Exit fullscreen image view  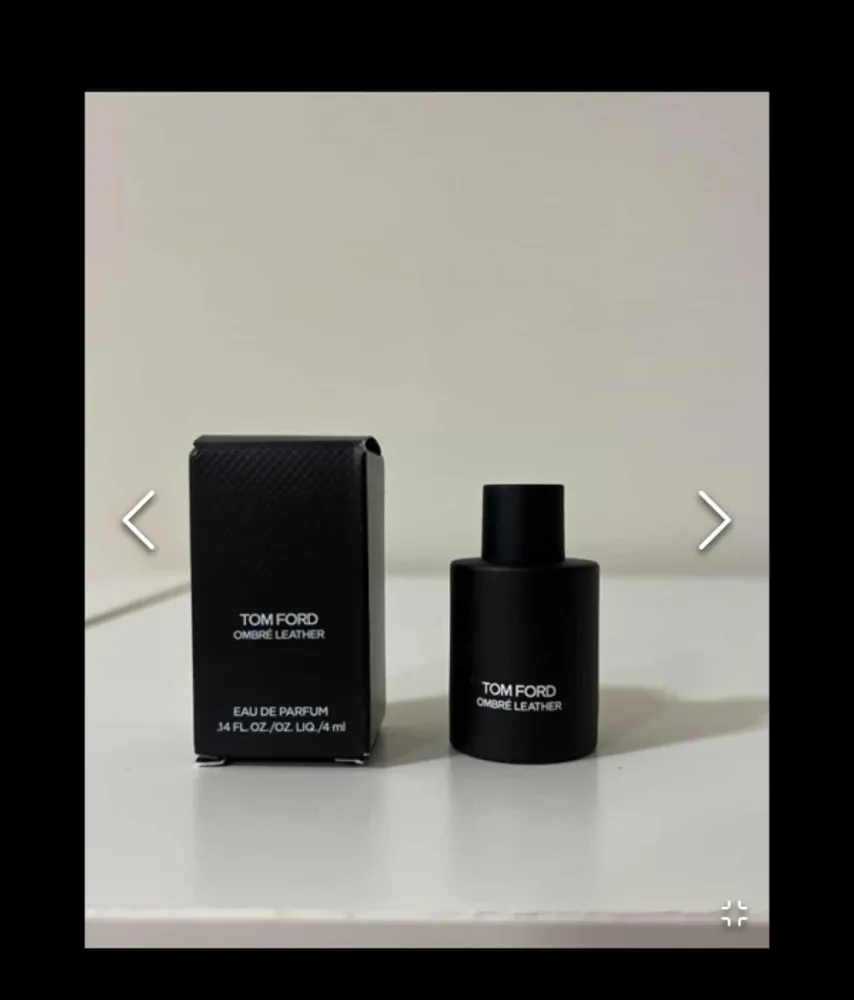coord(734,913)
